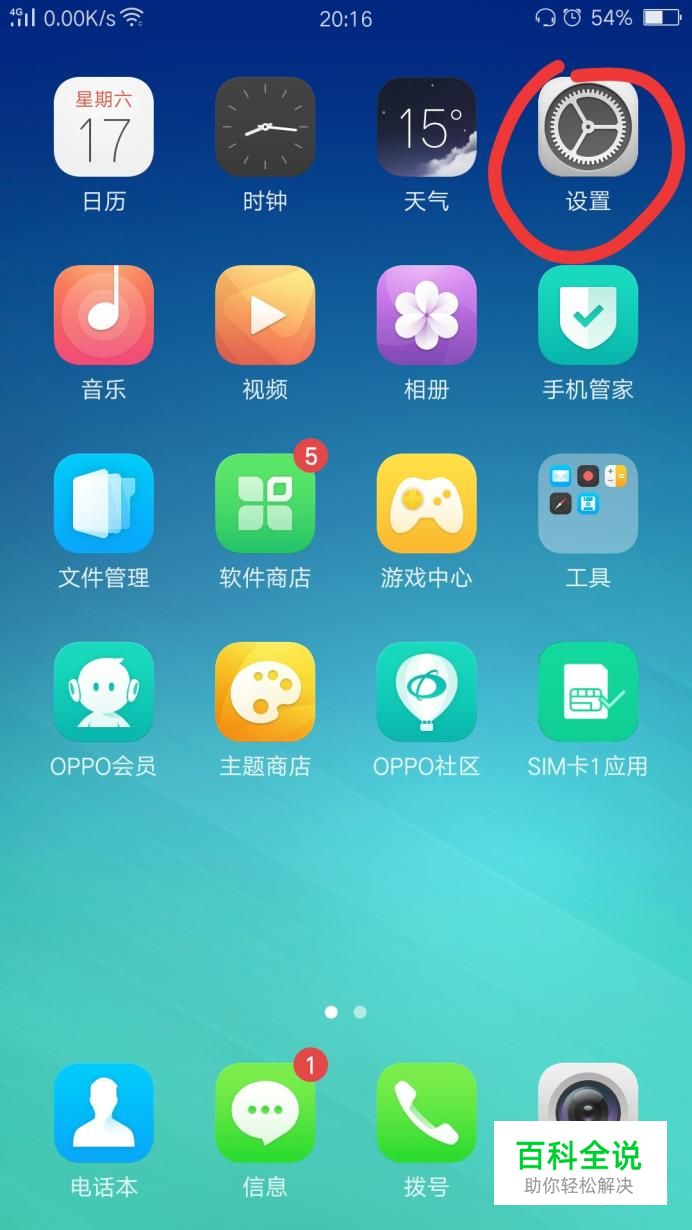
Task: Open SIM卡1应用 SIM toolkit
Action: pyautogui.click(x=588, y=692)
